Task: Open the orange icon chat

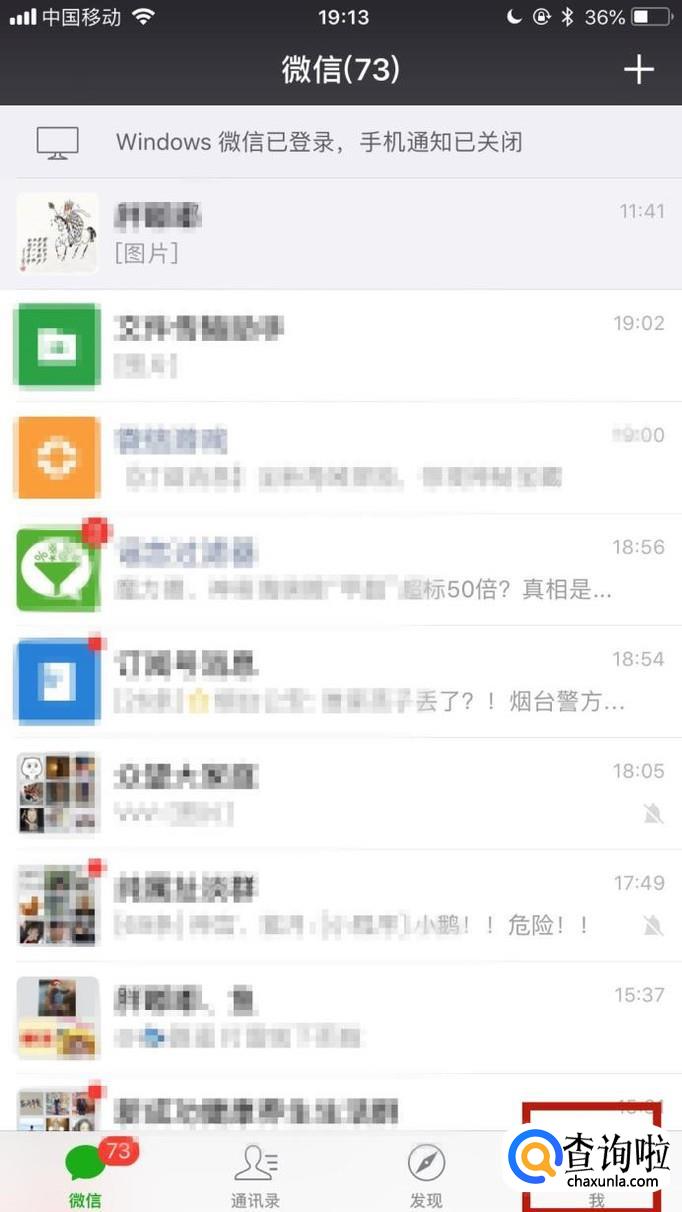Action: [x=340, y=458]
